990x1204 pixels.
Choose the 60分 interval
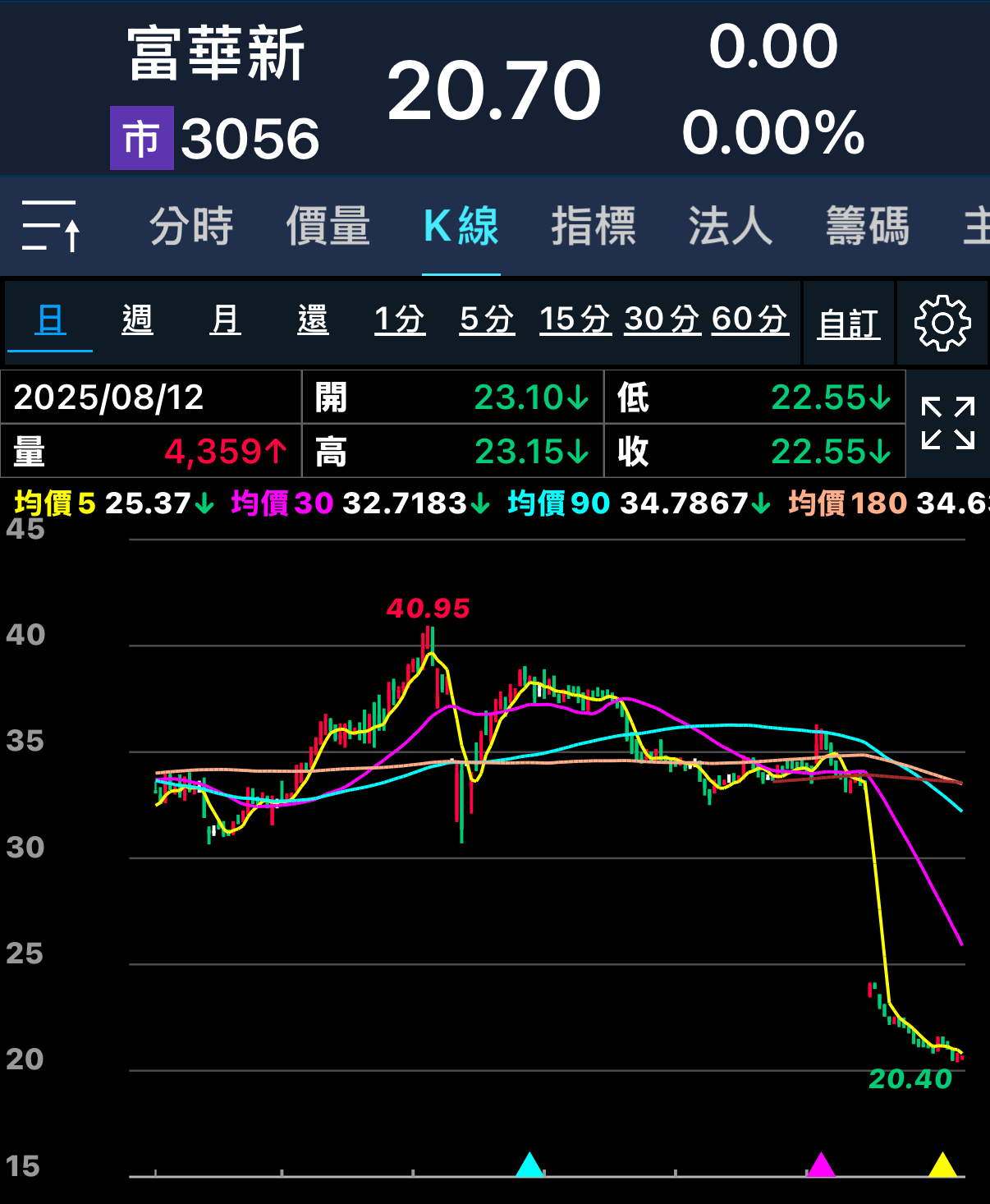click(x=749, y=319)
